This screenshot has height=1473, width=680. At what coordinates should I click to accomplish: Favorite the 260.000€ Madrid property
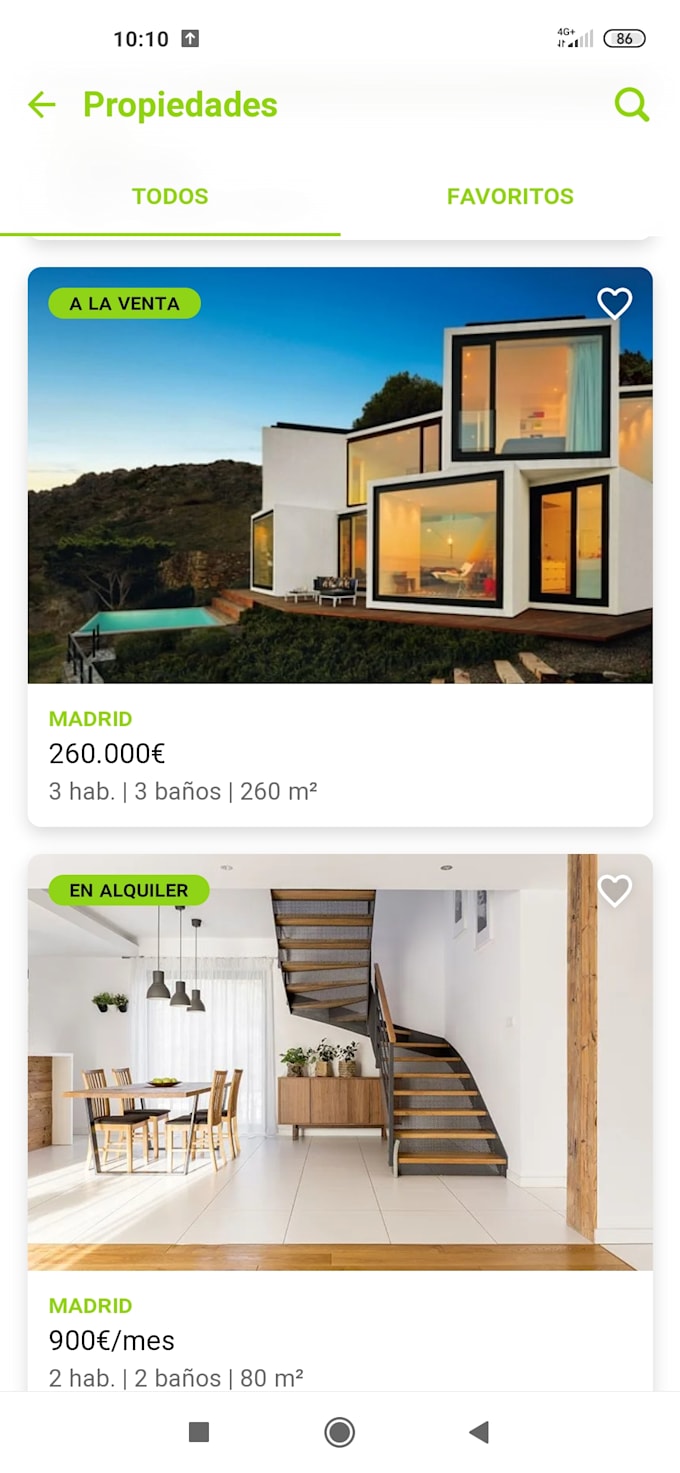click(614, 303)
